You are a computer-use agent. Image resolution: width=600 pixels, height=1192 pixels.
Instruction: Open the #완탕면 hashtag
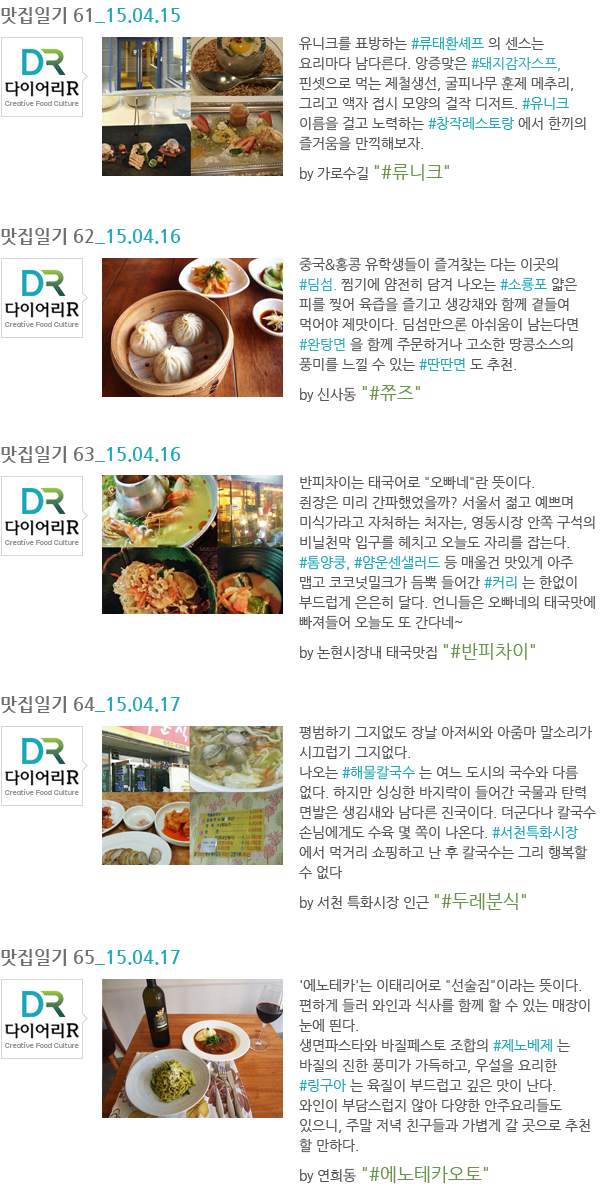click(x=323, y=344)
